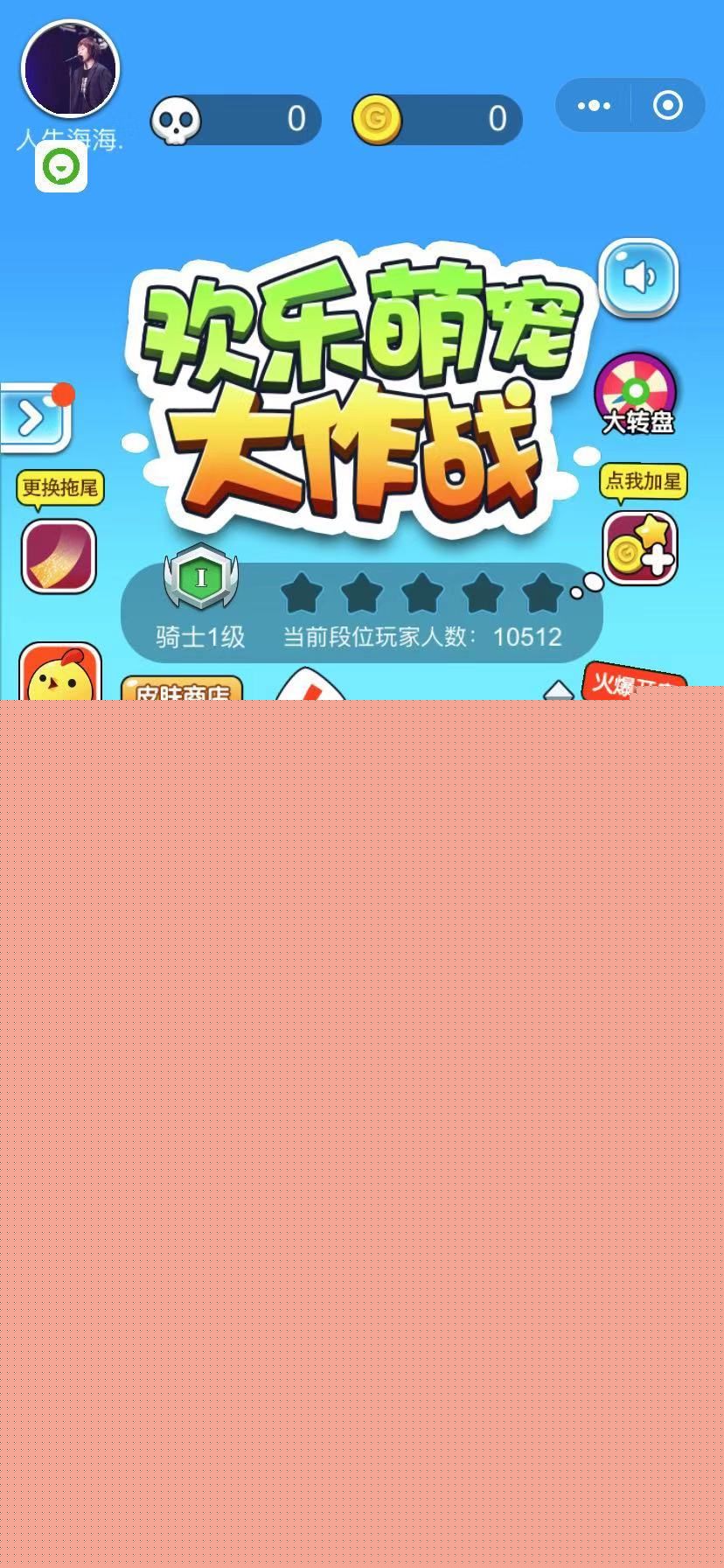
Task: Close the mini program with target button
Action: click(668, 106)
